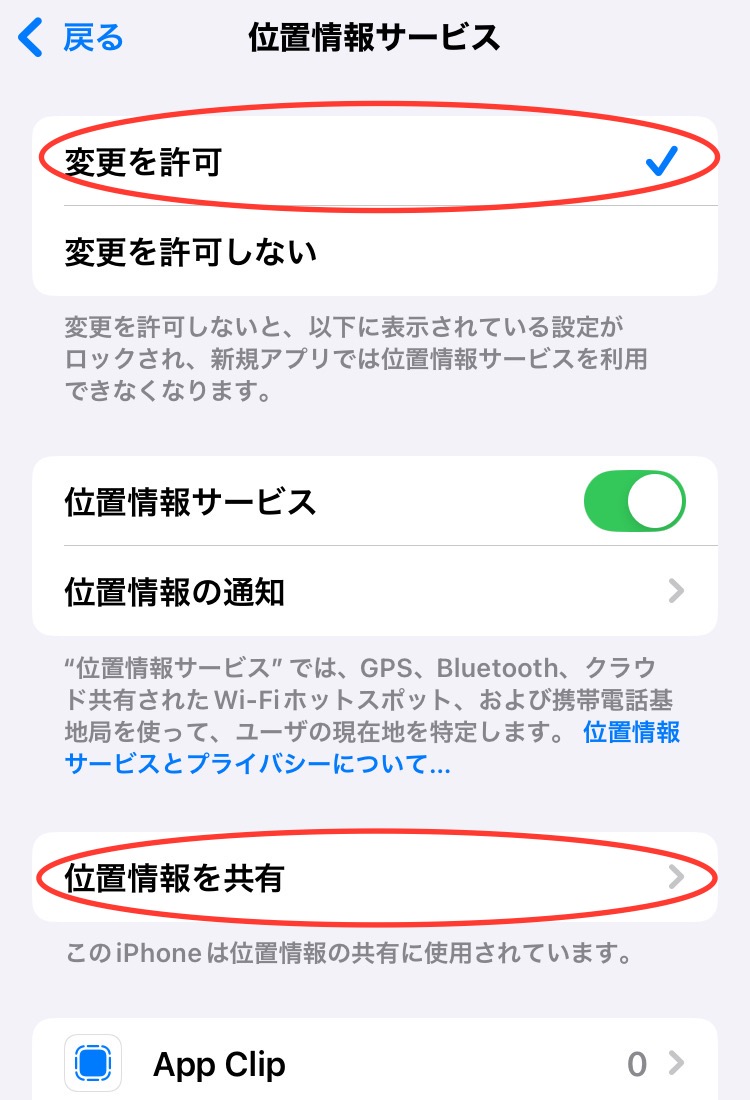The width and height of the screenshot is (750, 1100).
Task: Go back with the 戻る button
Action: 72,39
